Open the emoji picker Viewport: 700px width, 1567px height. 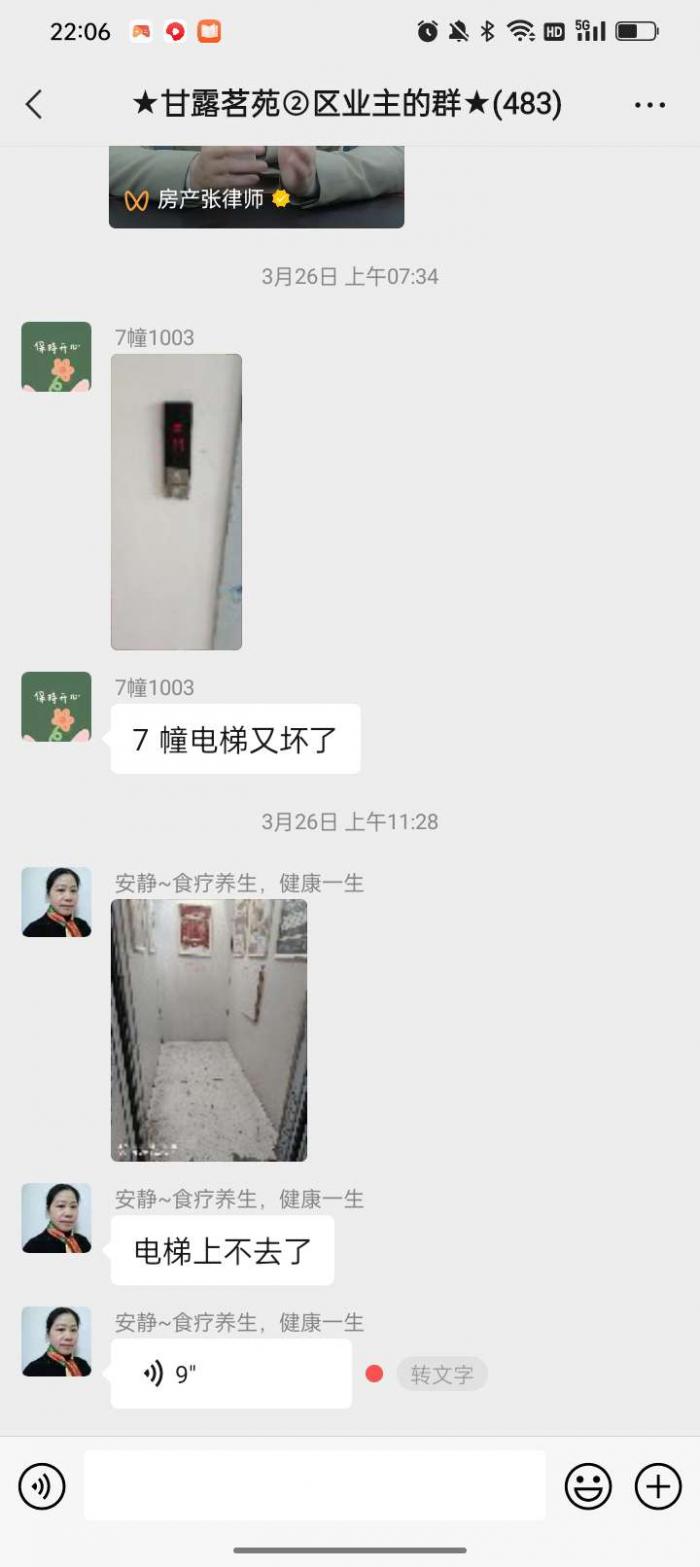588,1486
